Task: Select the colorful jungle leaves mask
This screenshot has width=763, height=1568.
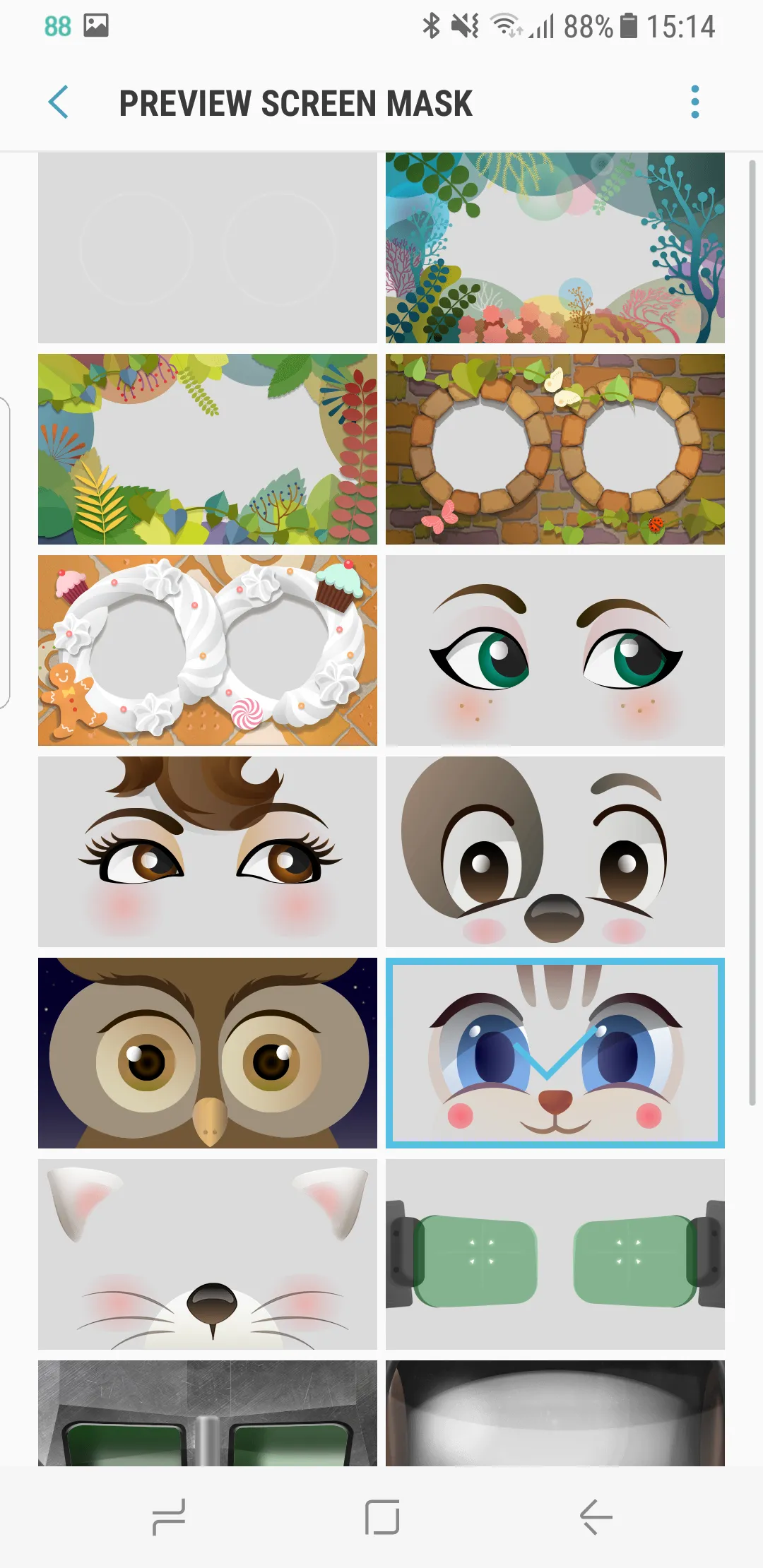Action: 208,449
